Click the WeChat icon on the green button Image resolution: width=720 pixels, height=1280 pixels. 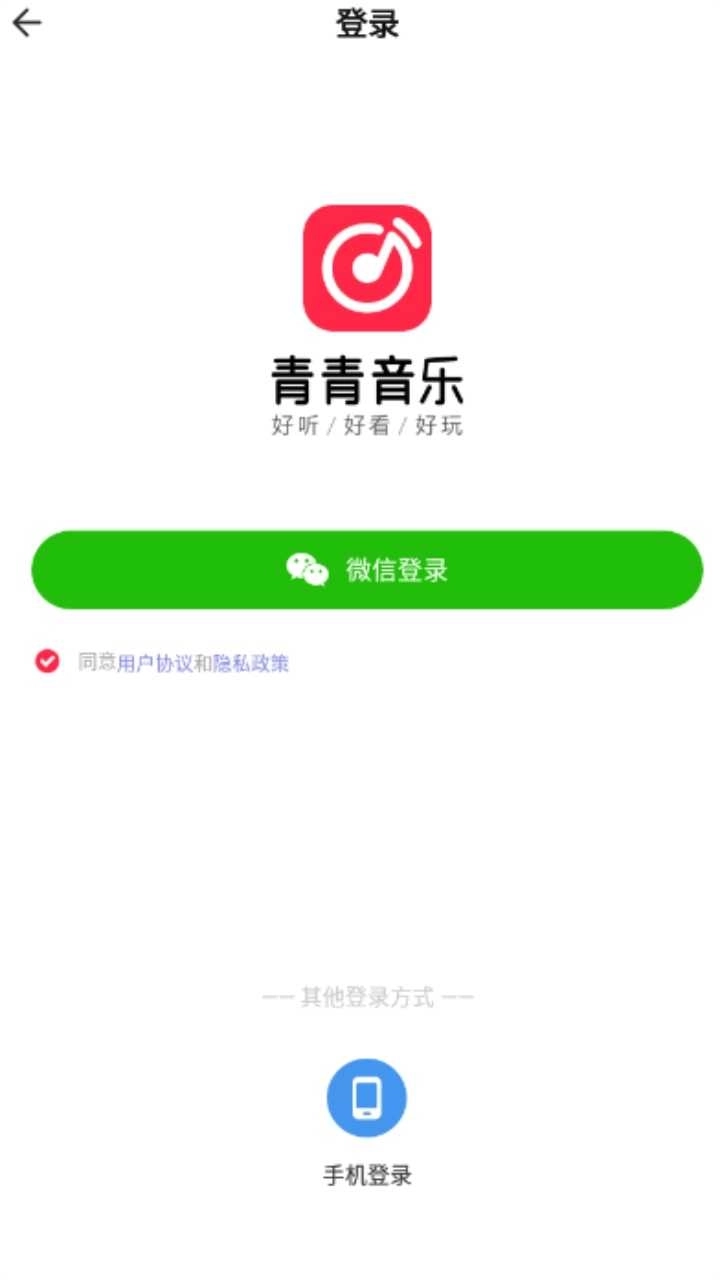307,569
